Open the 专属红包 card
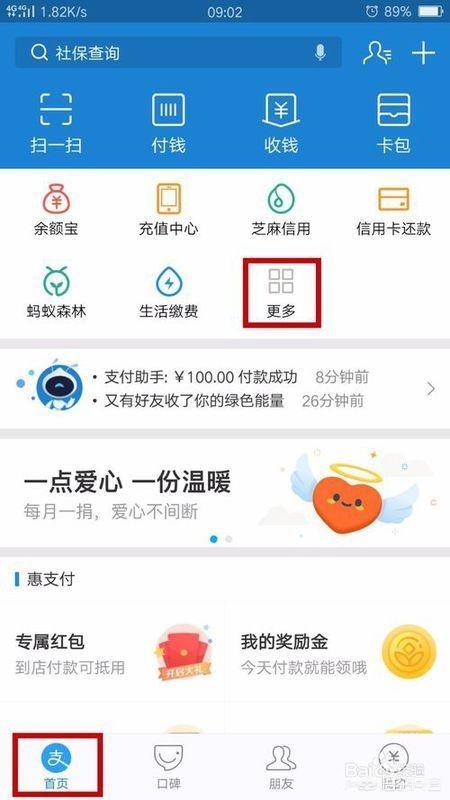This screenshot has width=450, height=800. click(x=112, y=653)
